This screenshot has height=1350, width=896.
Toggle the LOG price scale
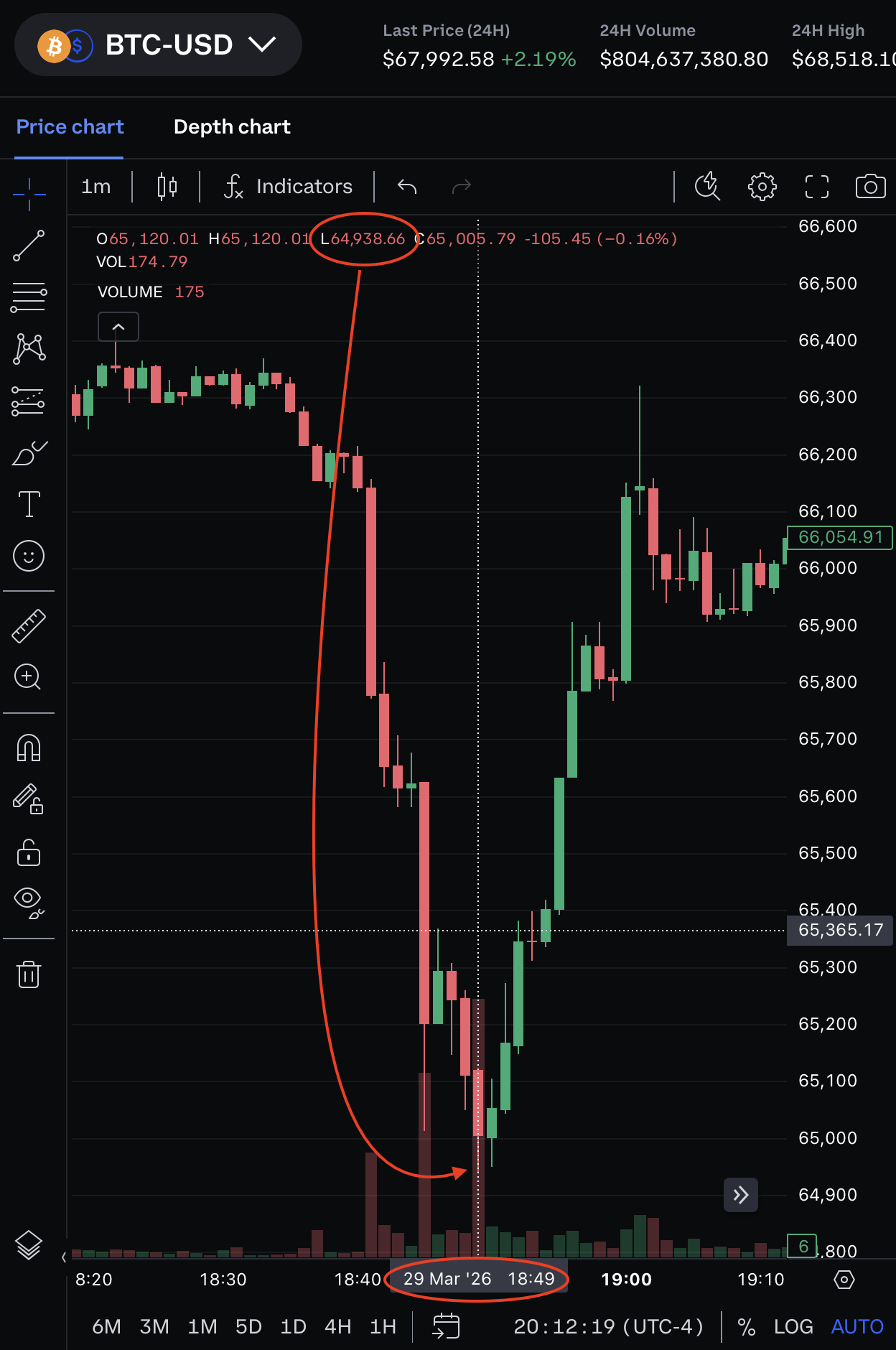(x=793, y=1326)
